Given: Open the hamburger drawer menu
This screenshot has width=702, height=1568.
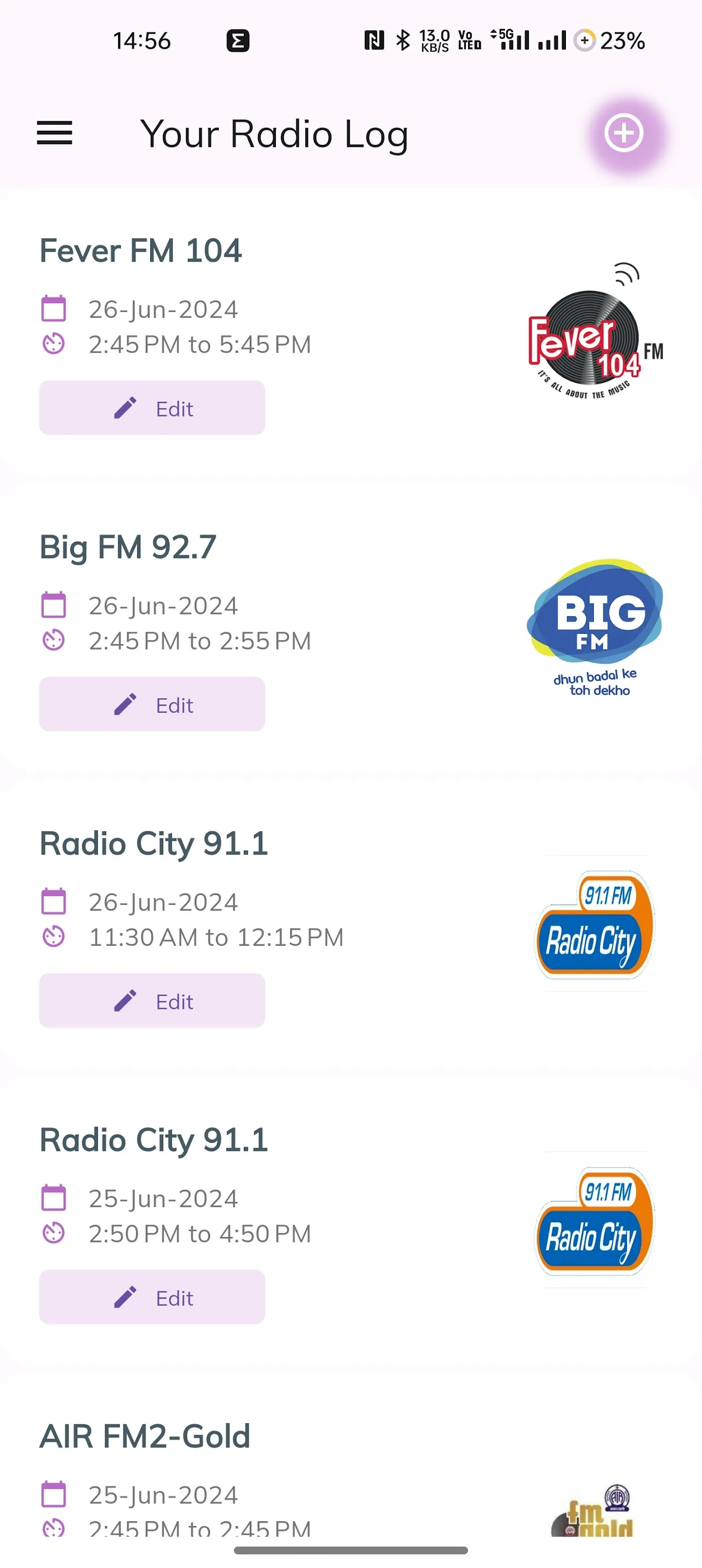Looking at the screenshot, I should [55, 133].
